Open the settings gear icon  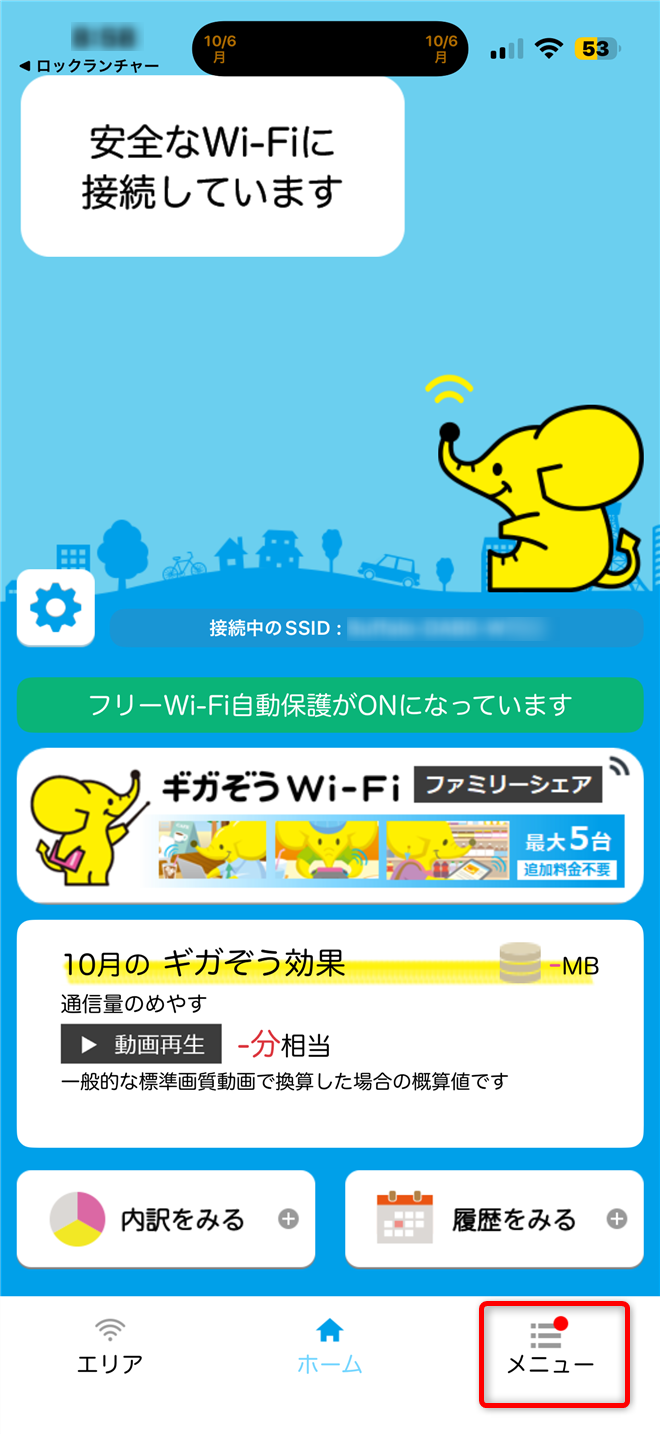point(56,607)
